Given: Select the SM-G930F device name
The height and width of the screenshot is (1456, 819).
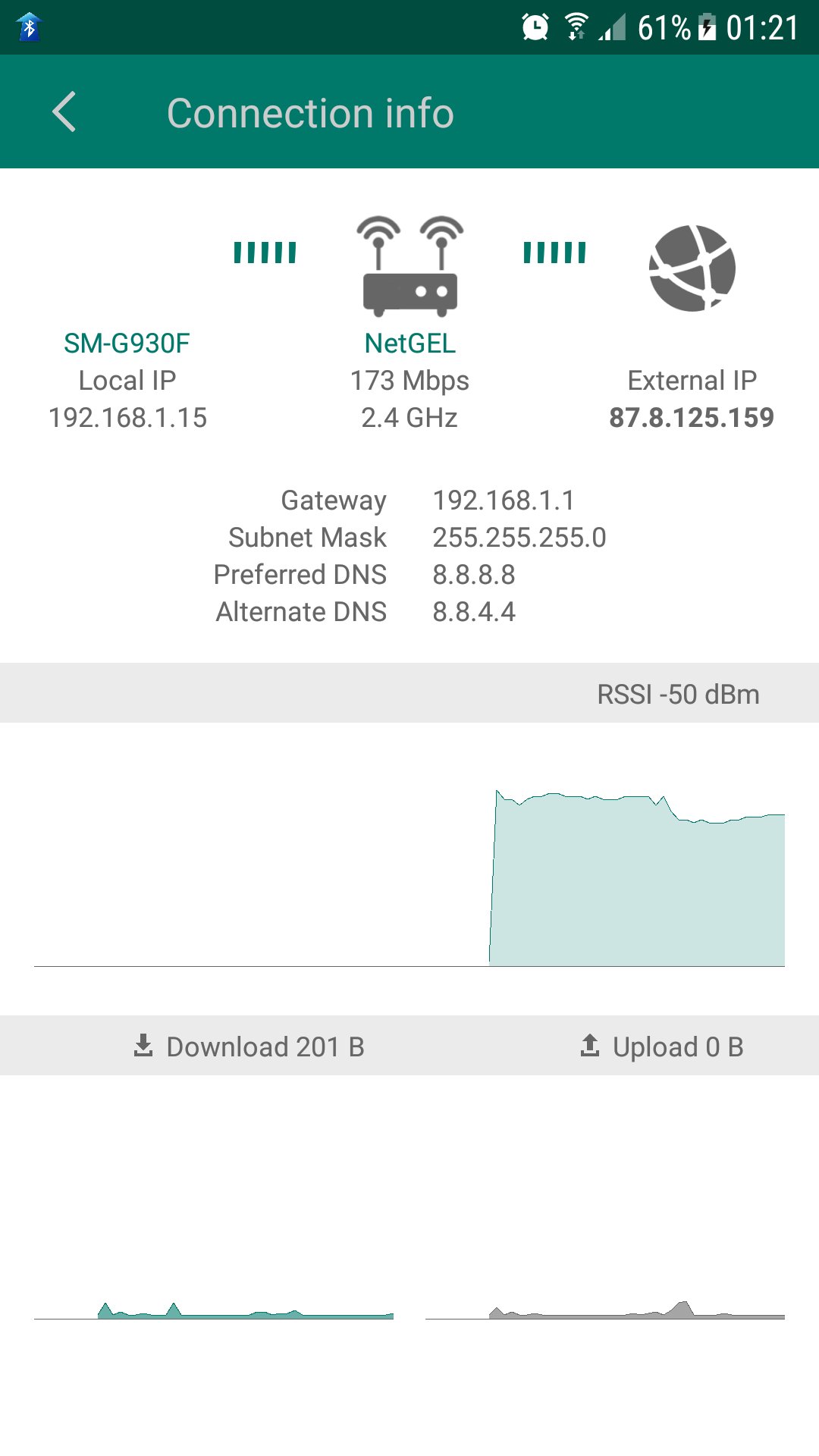Looking at the screenshot, I should [x=127, y=343].
